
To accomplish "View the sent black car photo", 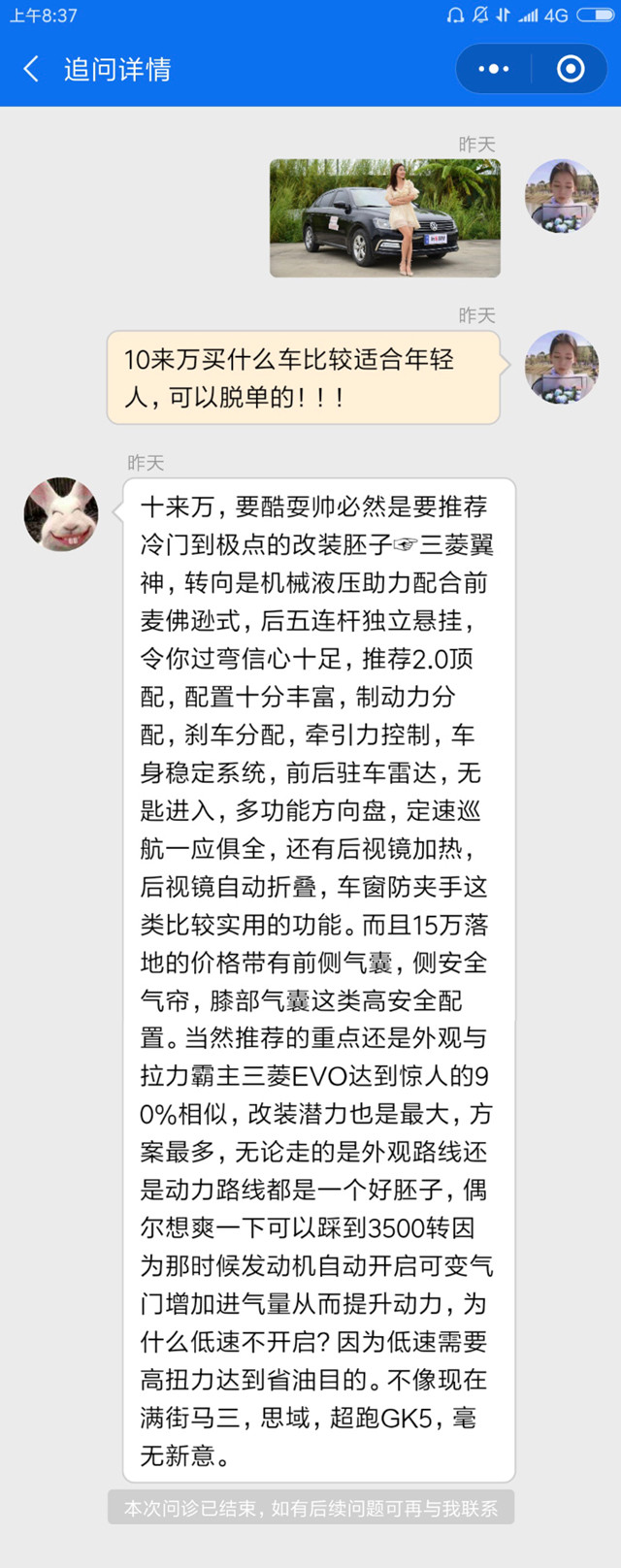I will pyautogui.click(x=384, y=218).
